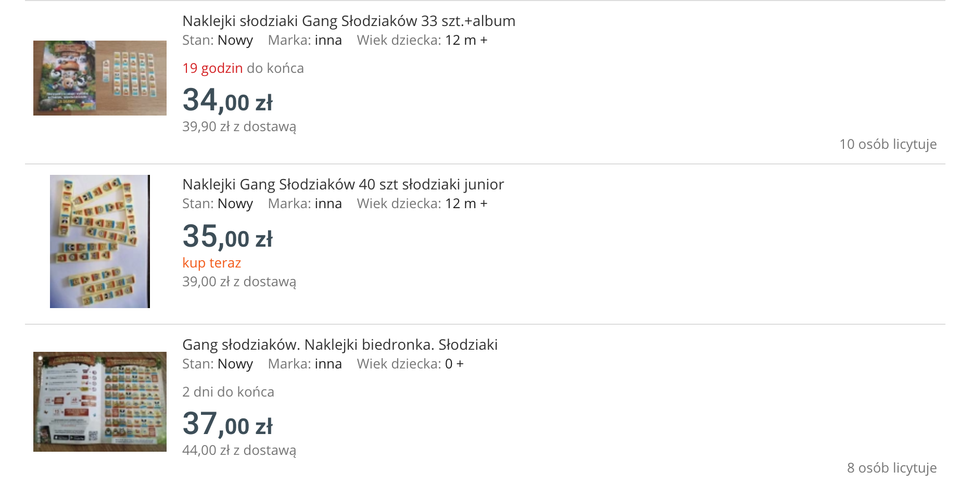960x484 pixels.
Task: Open listing 'Gang słodziaków. Naklejki biedronka. Słodziaki'
Action: click(339, 345)
